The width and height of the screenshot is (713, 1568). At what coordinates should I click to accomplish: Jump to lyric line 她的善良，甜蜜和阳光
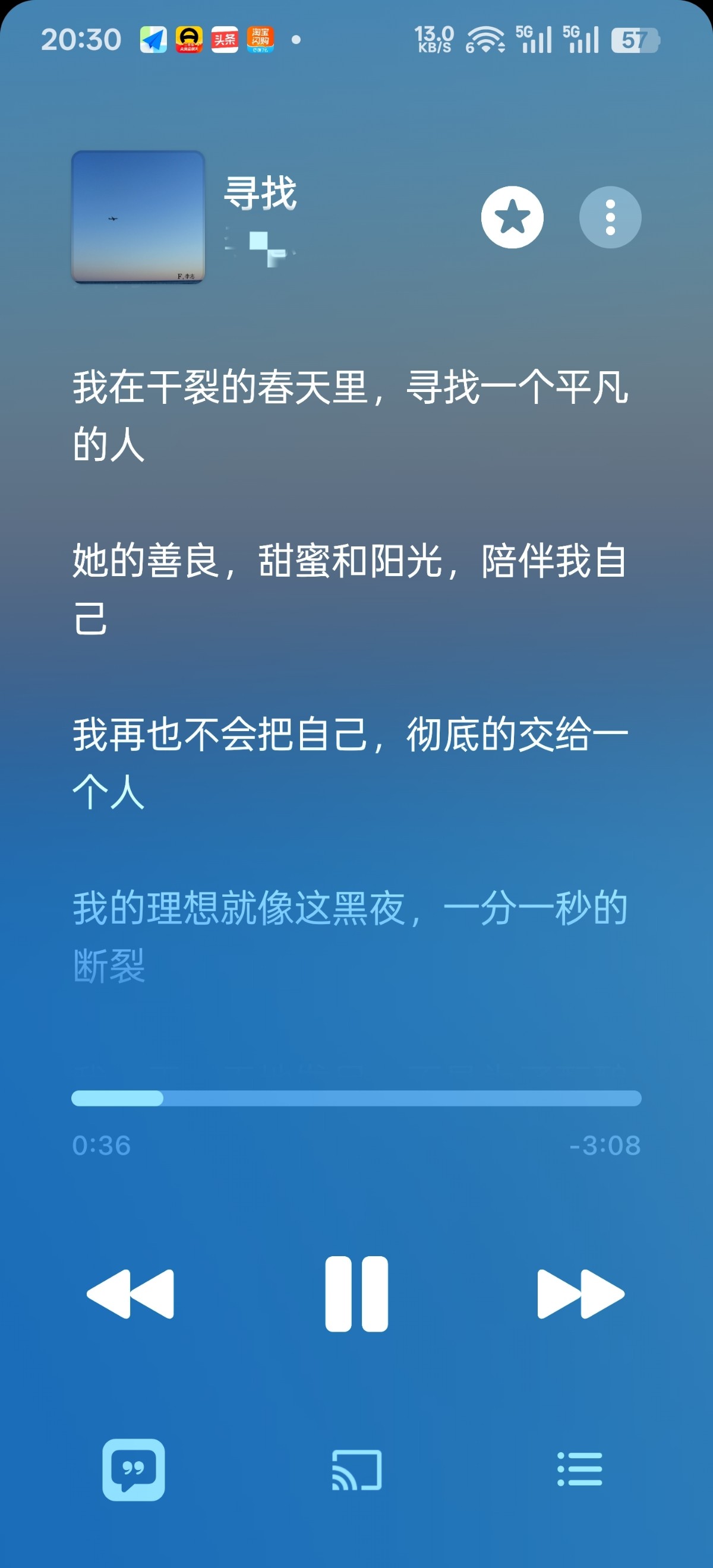350,589
